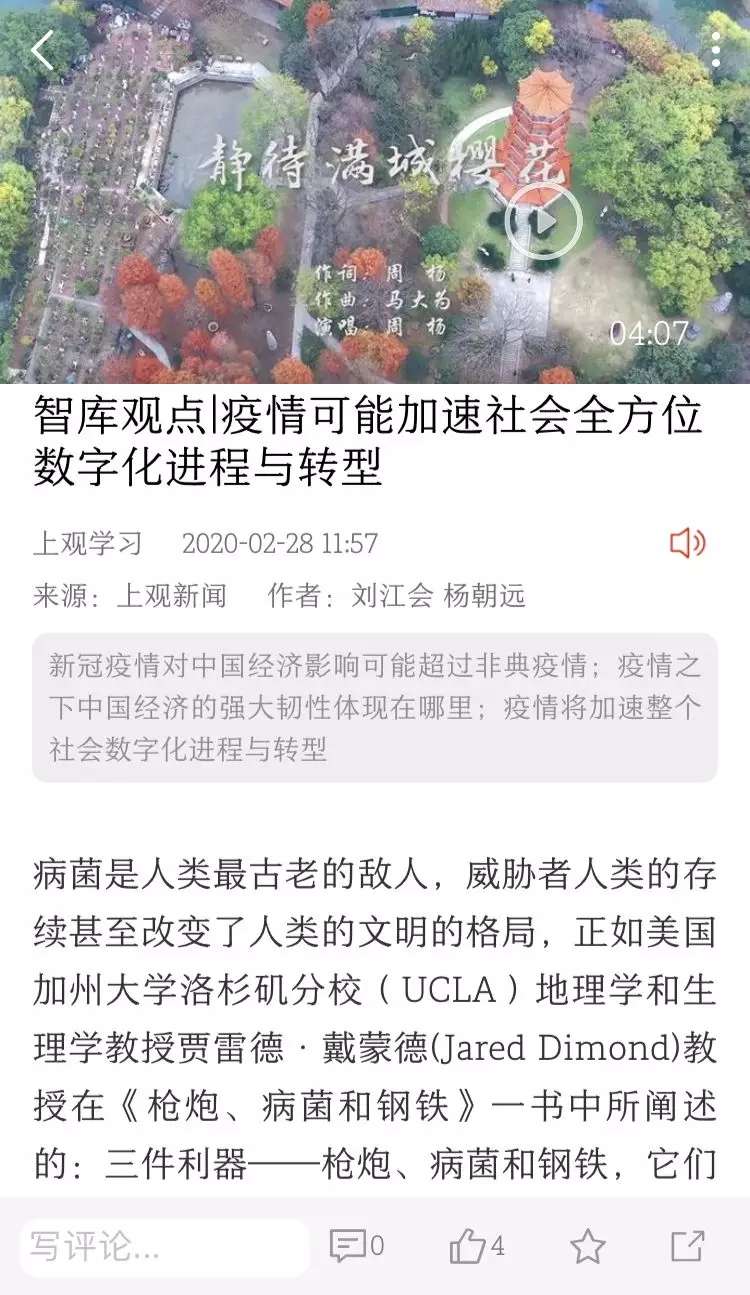The image size is (750, 1295).
Task: Bookmark the article with the star icon
Action: pyautogui.click(x=588, y=1246)
